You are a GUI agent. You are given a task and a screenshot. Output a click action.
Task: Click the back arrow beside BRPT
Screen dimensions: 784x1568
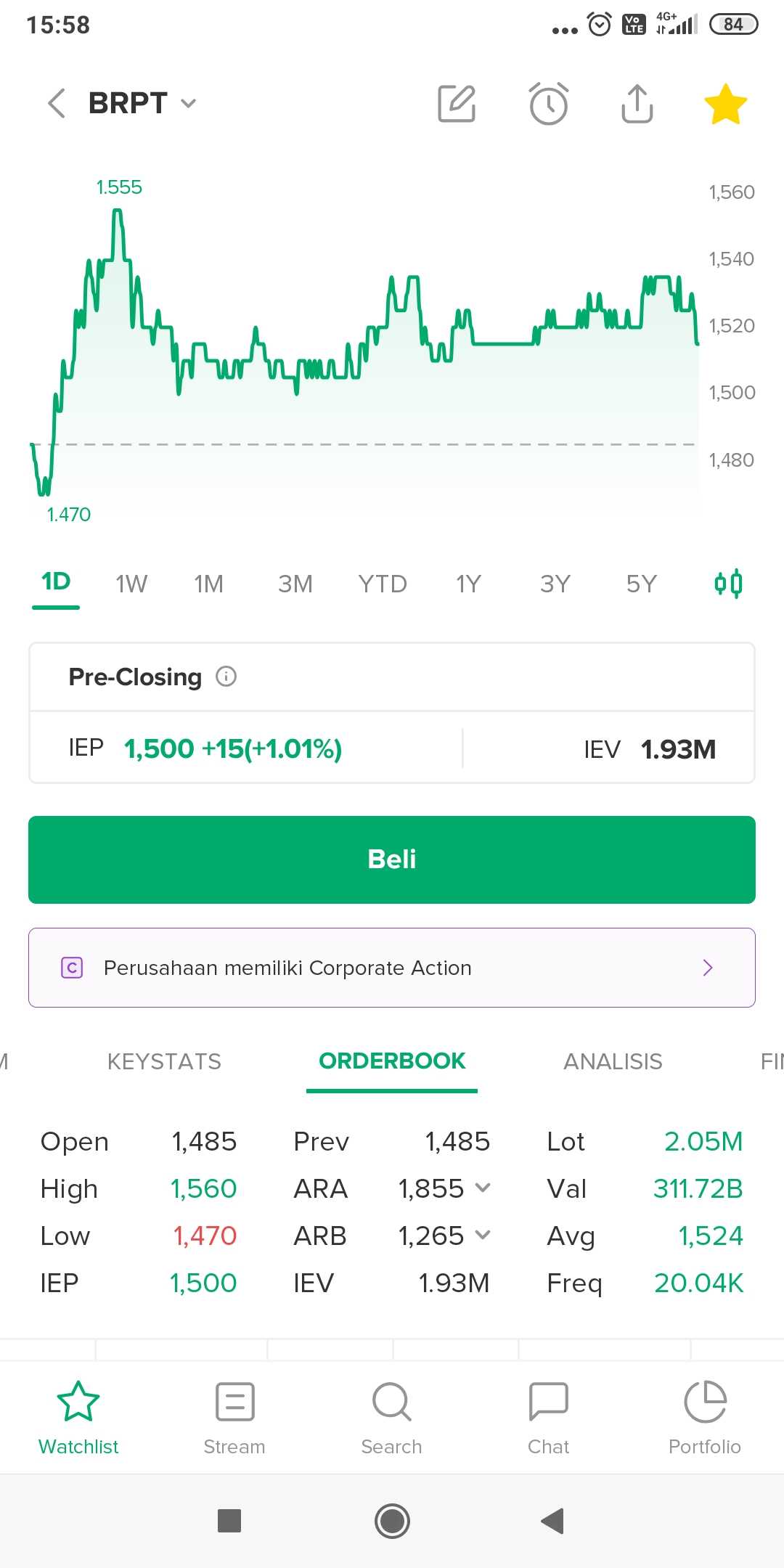pos(55,103)
